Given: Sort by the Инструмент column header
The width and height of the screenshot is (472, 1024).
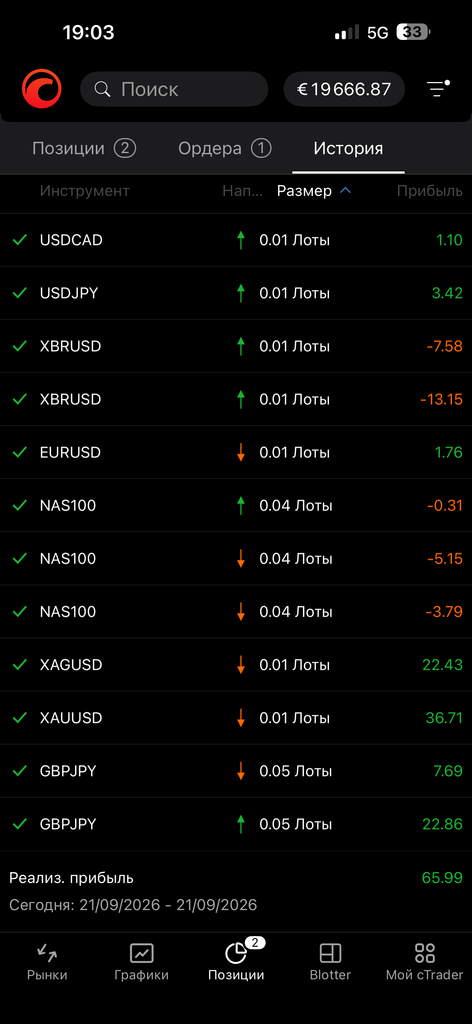Looking at the screenshot, I should pyautogui.click(x=85, y=191).
